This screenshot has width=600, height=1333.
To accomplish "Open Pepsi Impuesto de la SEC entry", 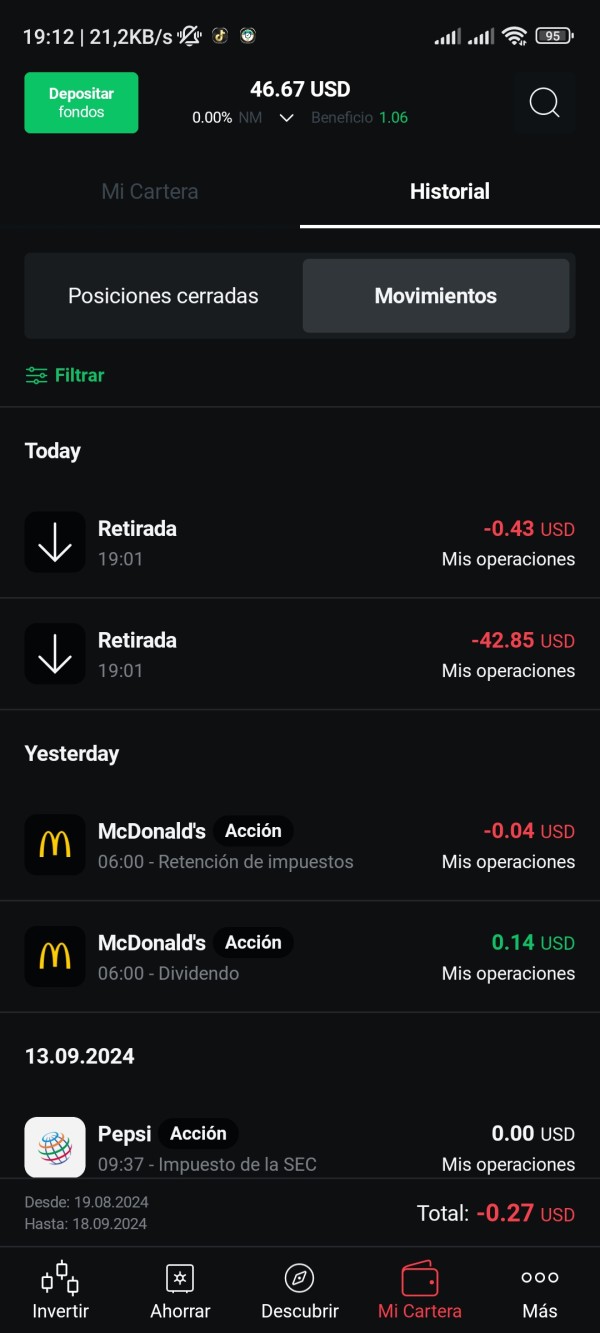I will [x=300, y=1147].
